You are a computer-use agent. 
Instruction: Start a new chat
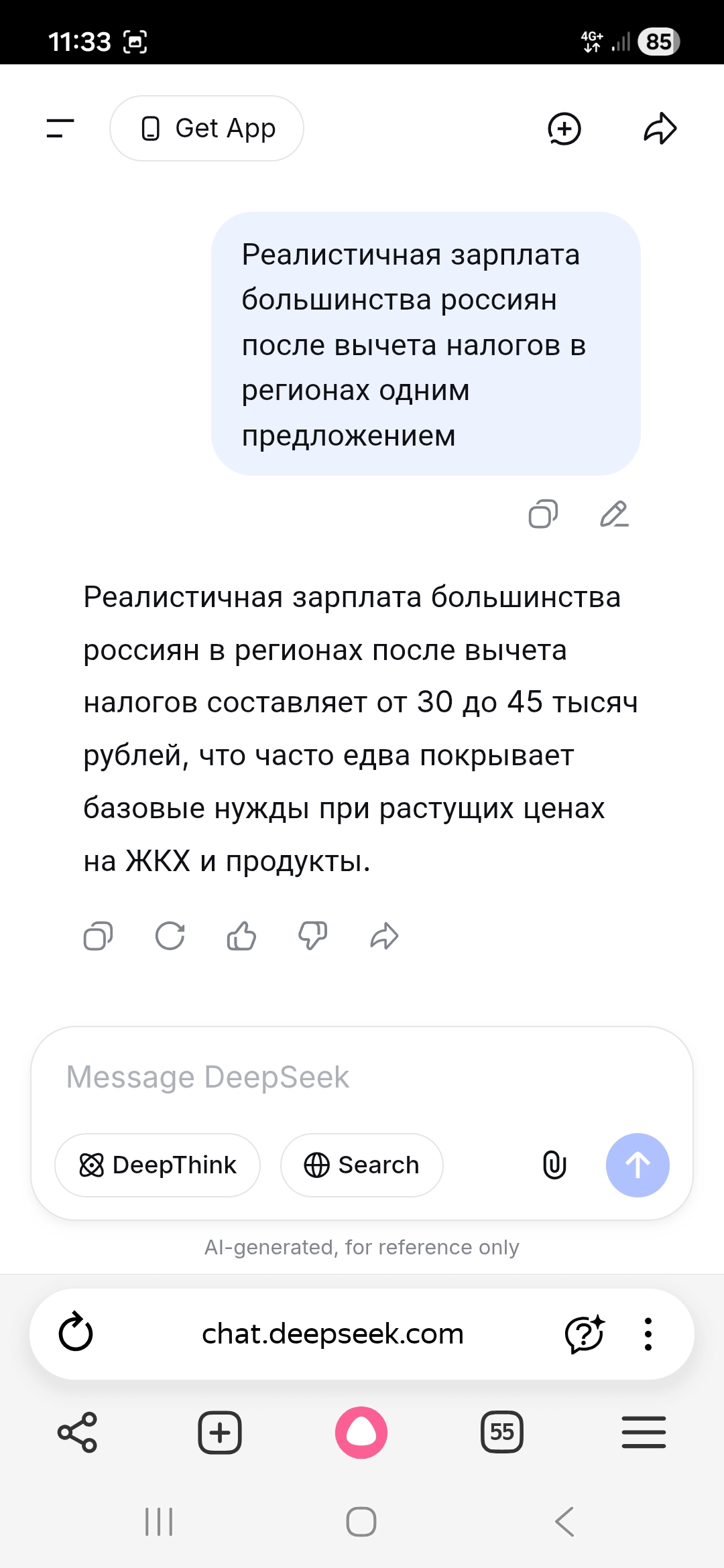click(564, 129)
